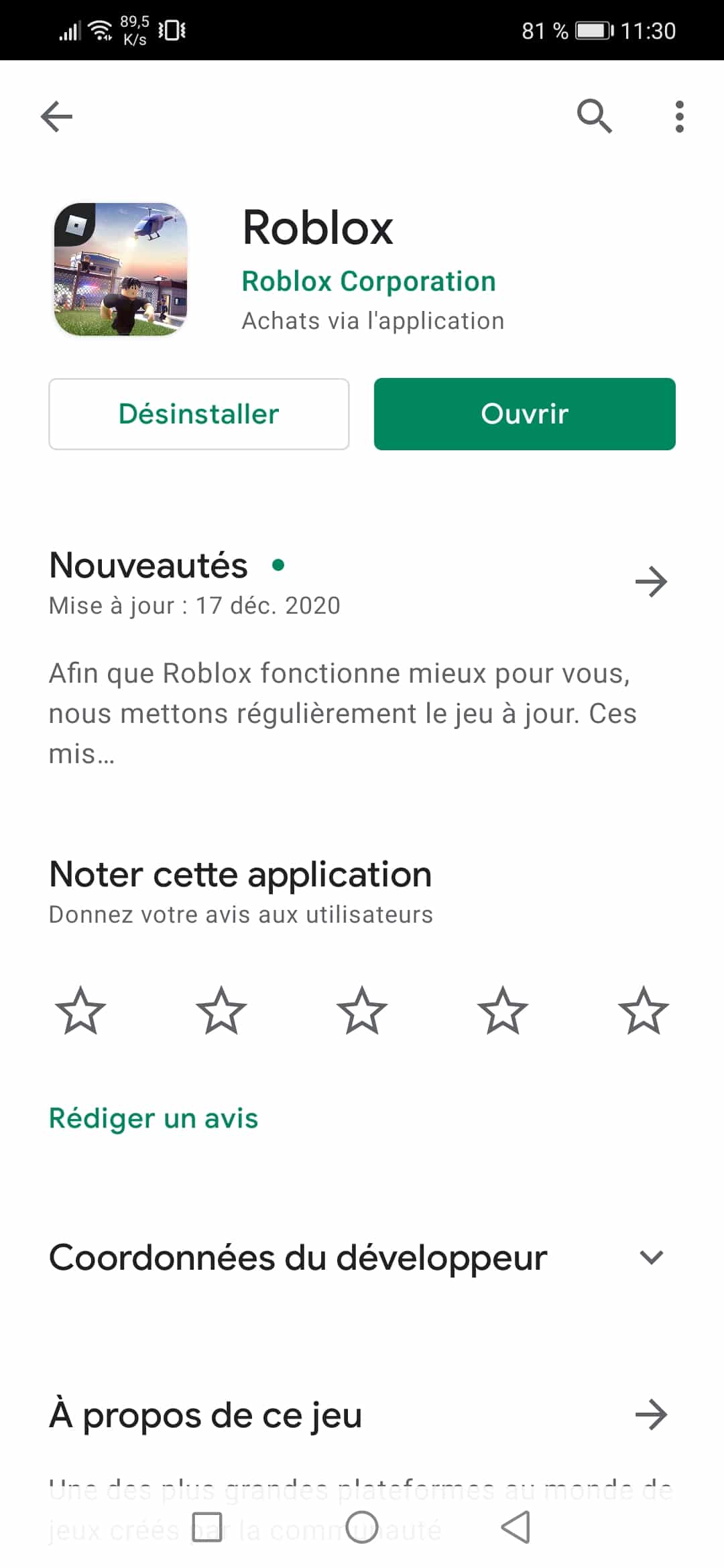Open the search magnifier icon
The width and height of the screenshot is (724, 1568).
pos(594,117)
